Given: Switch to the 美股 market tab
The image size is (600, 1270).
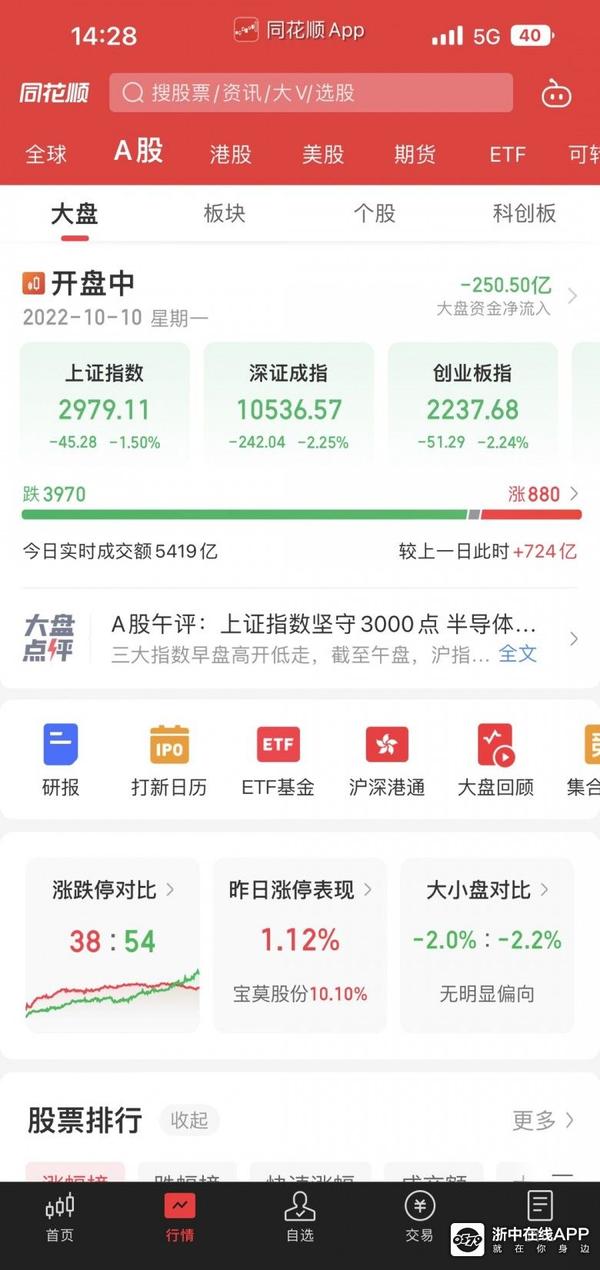Looking at the screenshot, I should 323,154.
